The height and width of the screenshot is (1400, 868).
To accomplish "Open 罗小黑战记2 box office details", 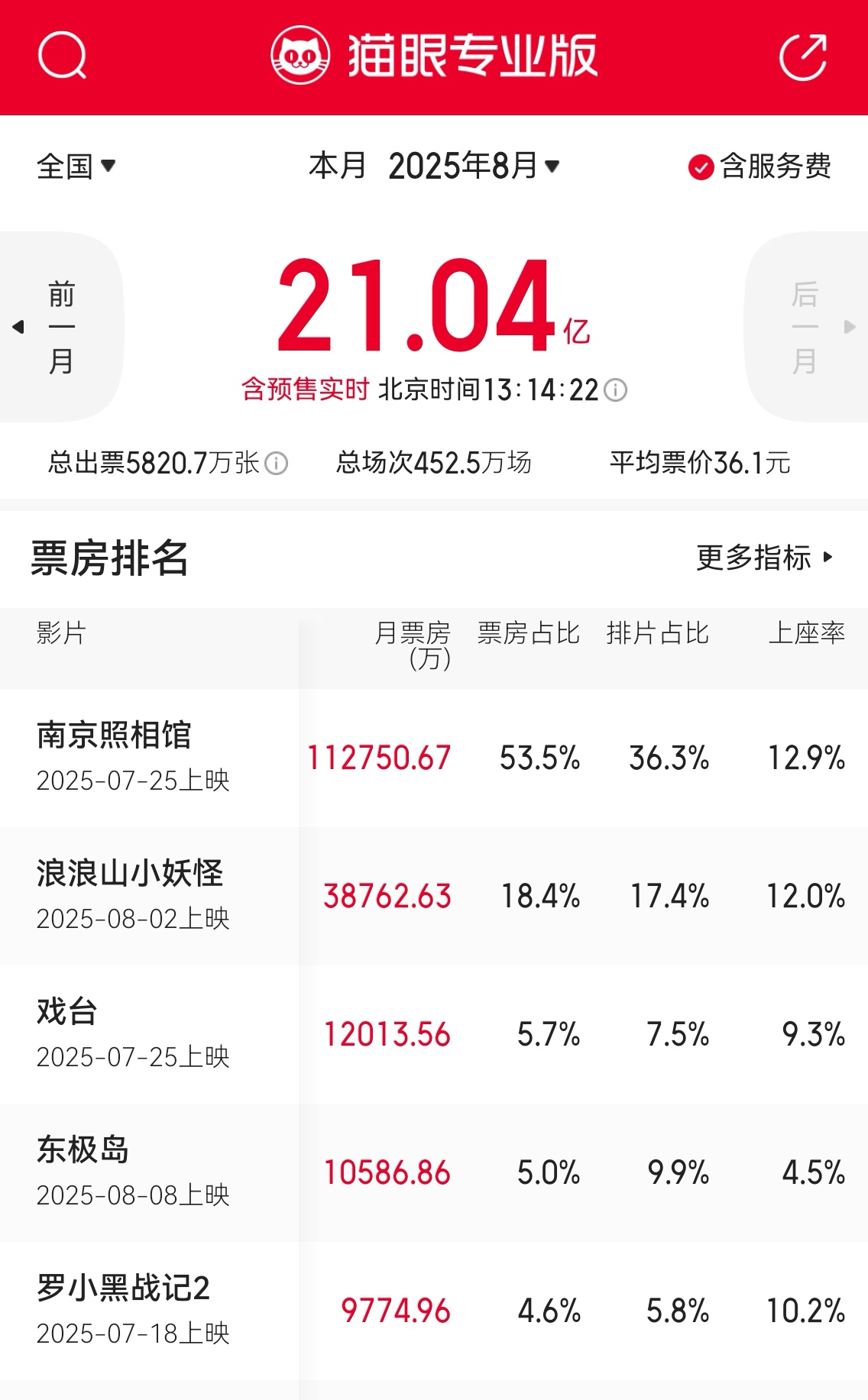I will tap(123, 1288).
